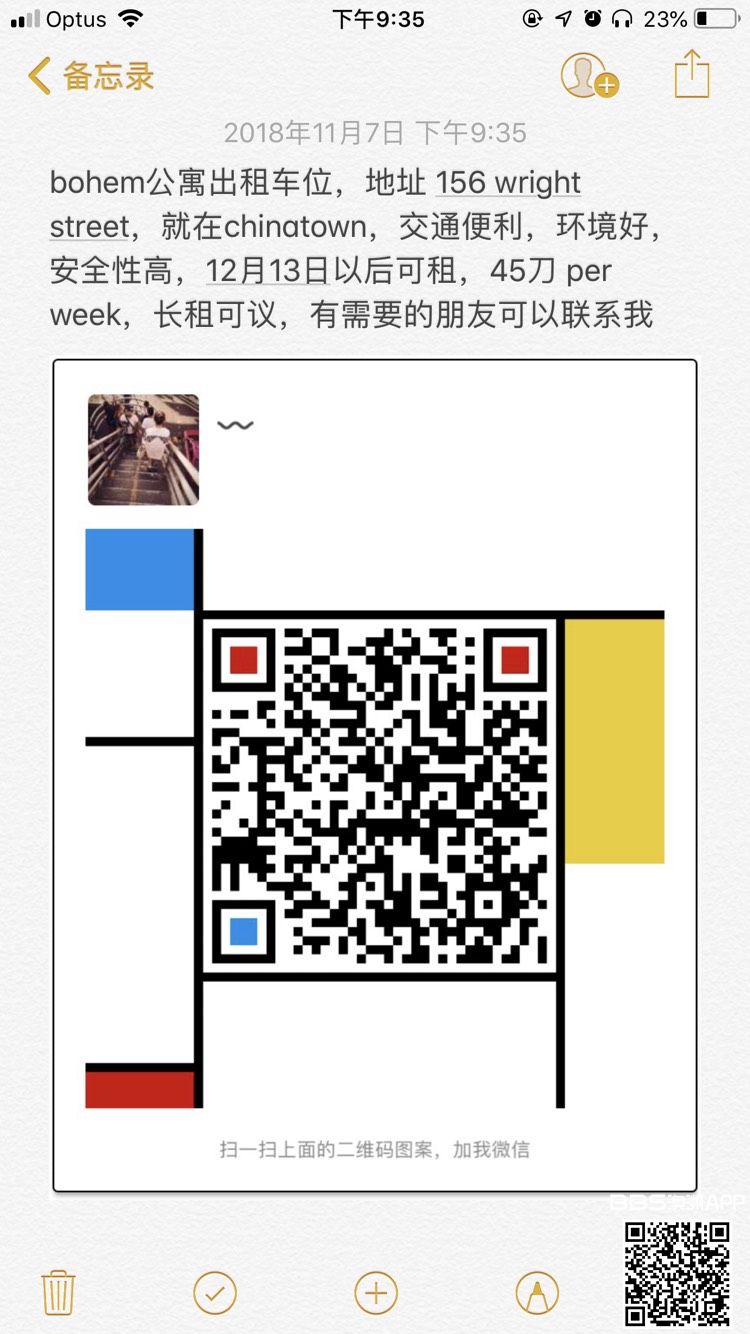This screenshot has height=1334, width=750.
Task: Tap the 12月13日 date link
Action: click(x=267, y=271)
